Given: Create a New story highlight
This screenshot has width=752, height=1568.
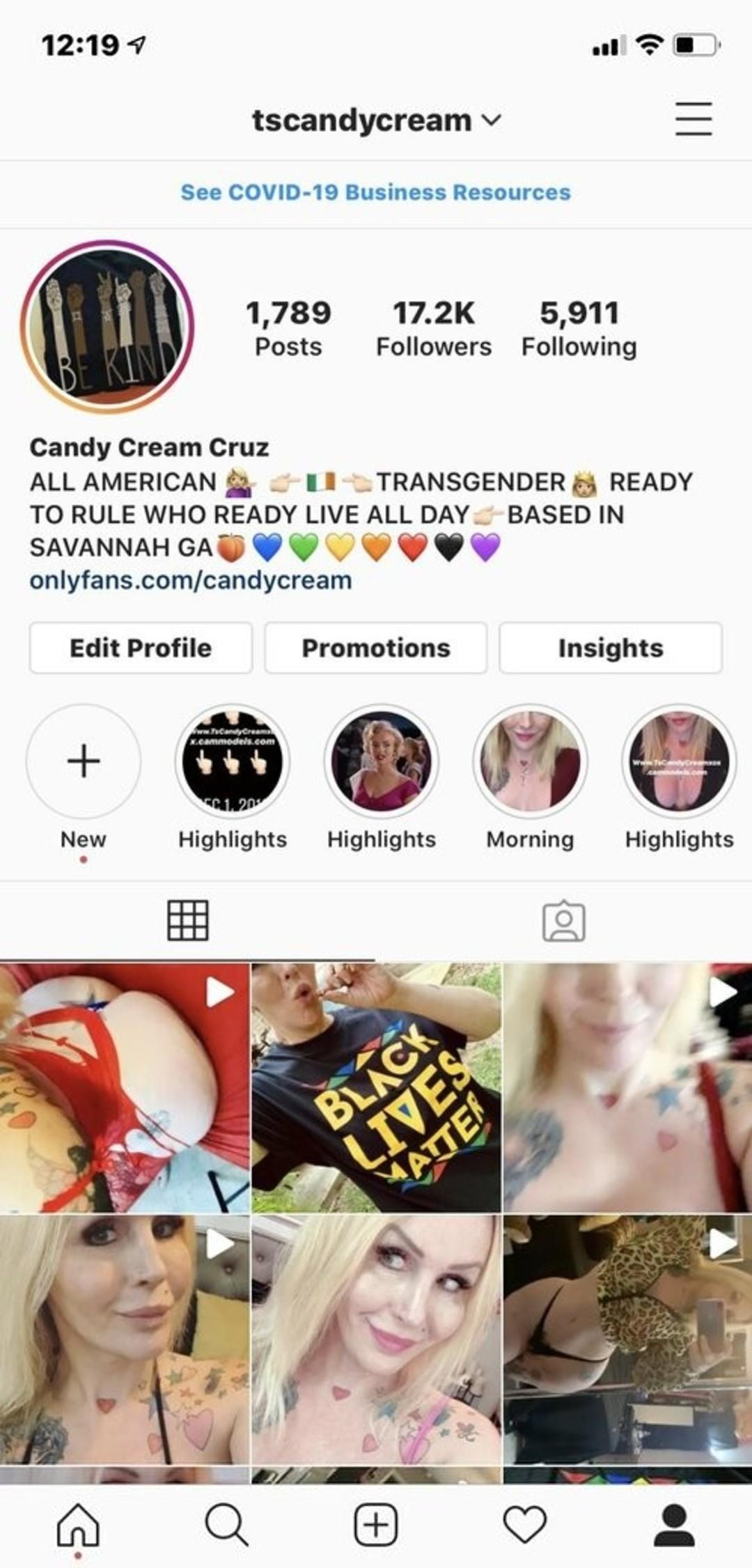Looking at the screenshot, I should (84, 761).
